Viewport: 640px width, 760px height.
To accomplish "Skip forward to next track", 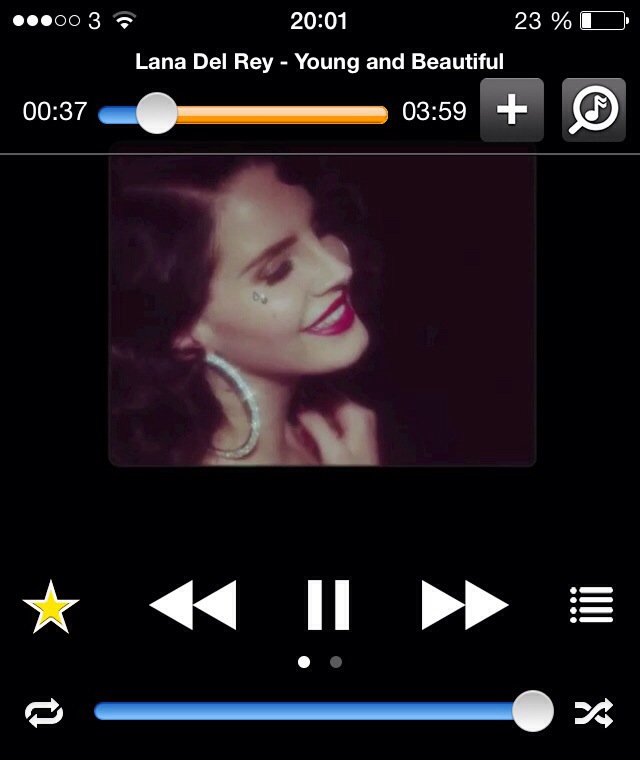I will pos(464,604).
